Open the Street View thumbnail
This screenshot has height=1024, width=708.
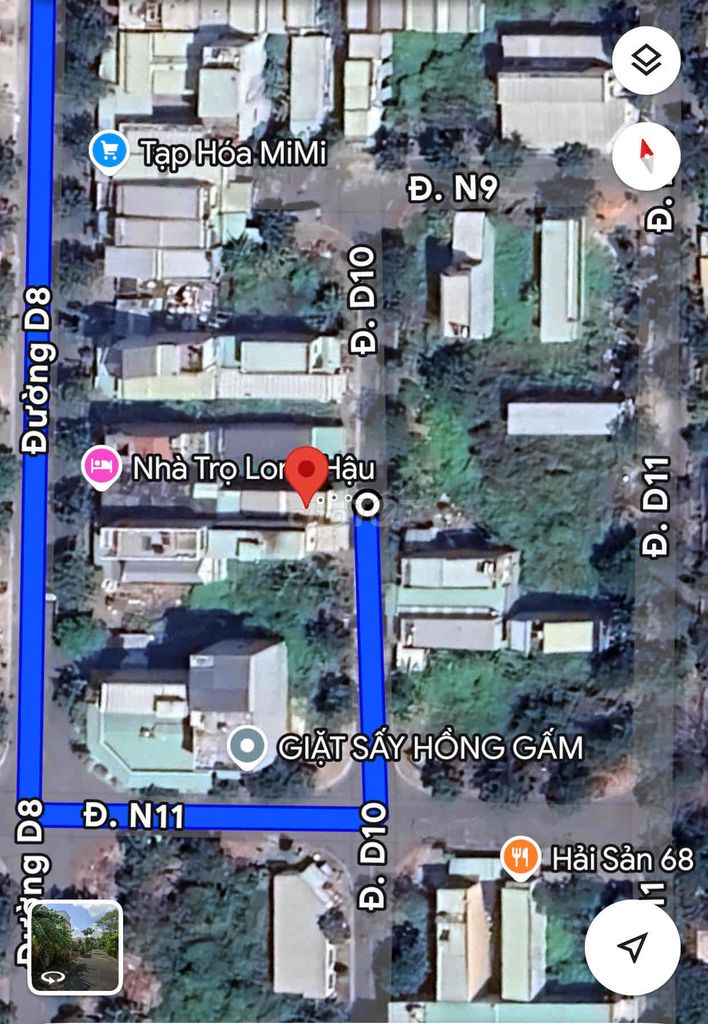coord(75,946)
